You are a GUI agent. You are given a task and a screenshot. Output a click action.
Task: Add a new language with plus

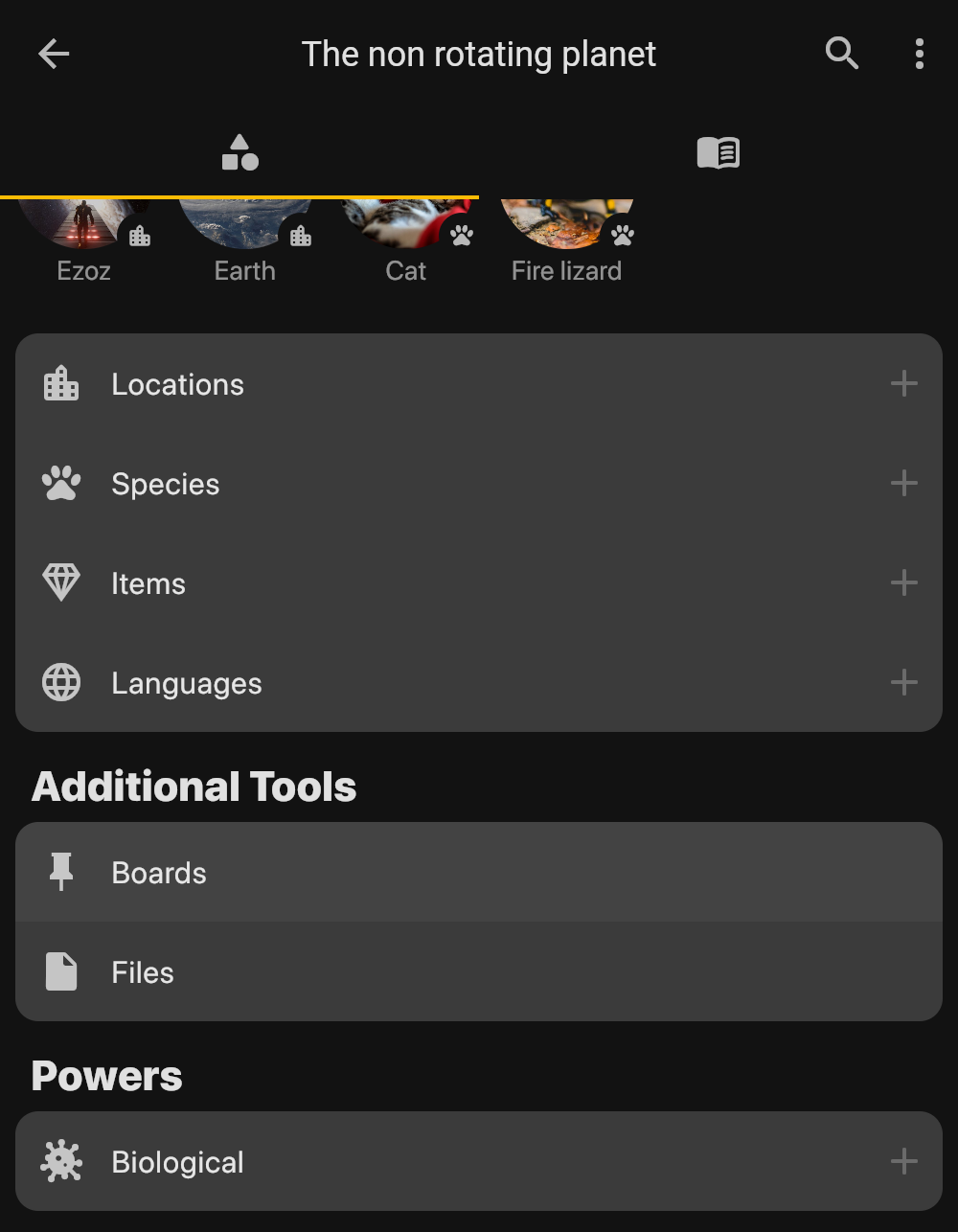click(903, 684)
